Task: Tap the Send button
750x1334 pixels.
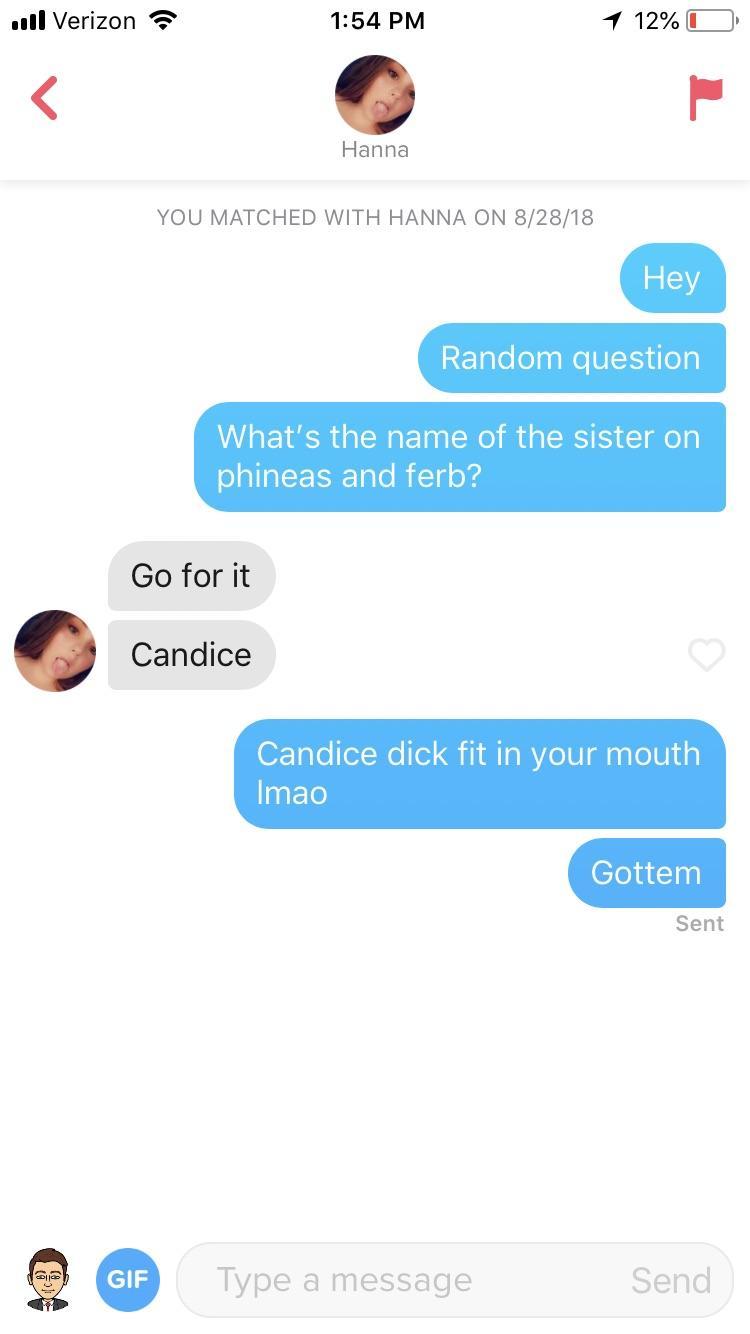Action: 671,1280
